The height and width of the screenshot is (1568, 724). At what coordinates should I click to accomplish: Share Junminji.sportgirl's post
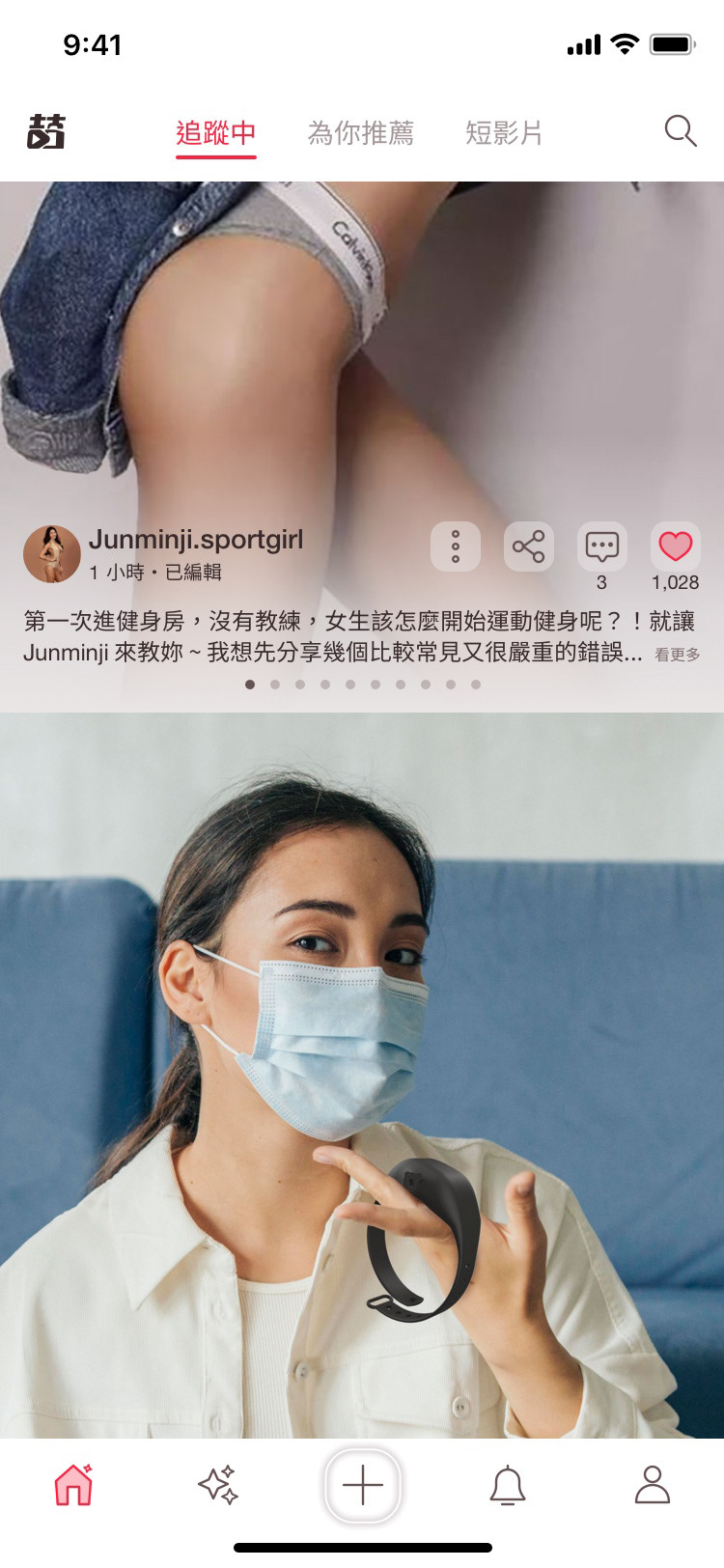point(529,546)
